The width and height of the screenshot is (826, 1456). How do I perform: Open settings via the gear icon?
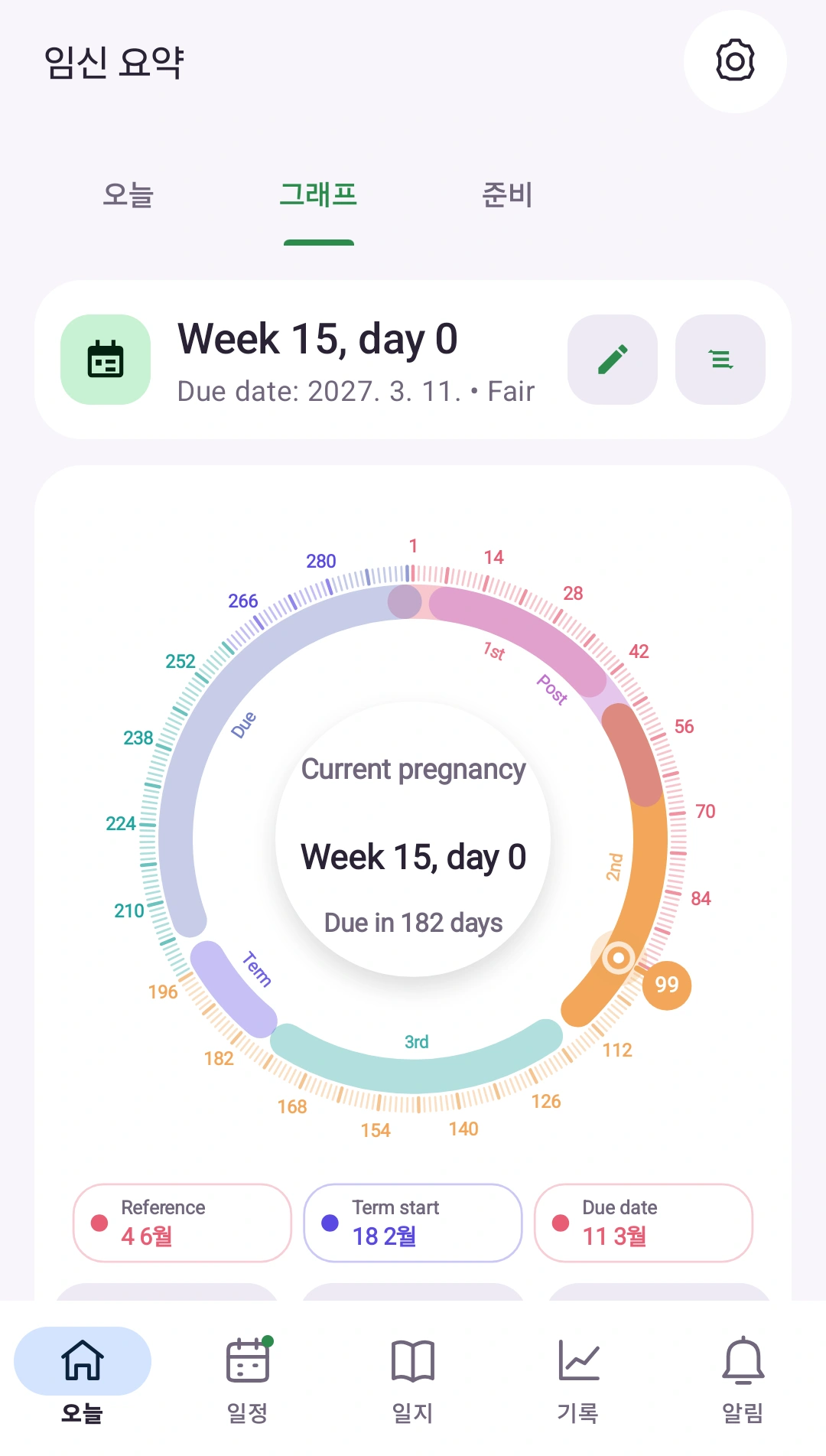(x=735, y=61)
